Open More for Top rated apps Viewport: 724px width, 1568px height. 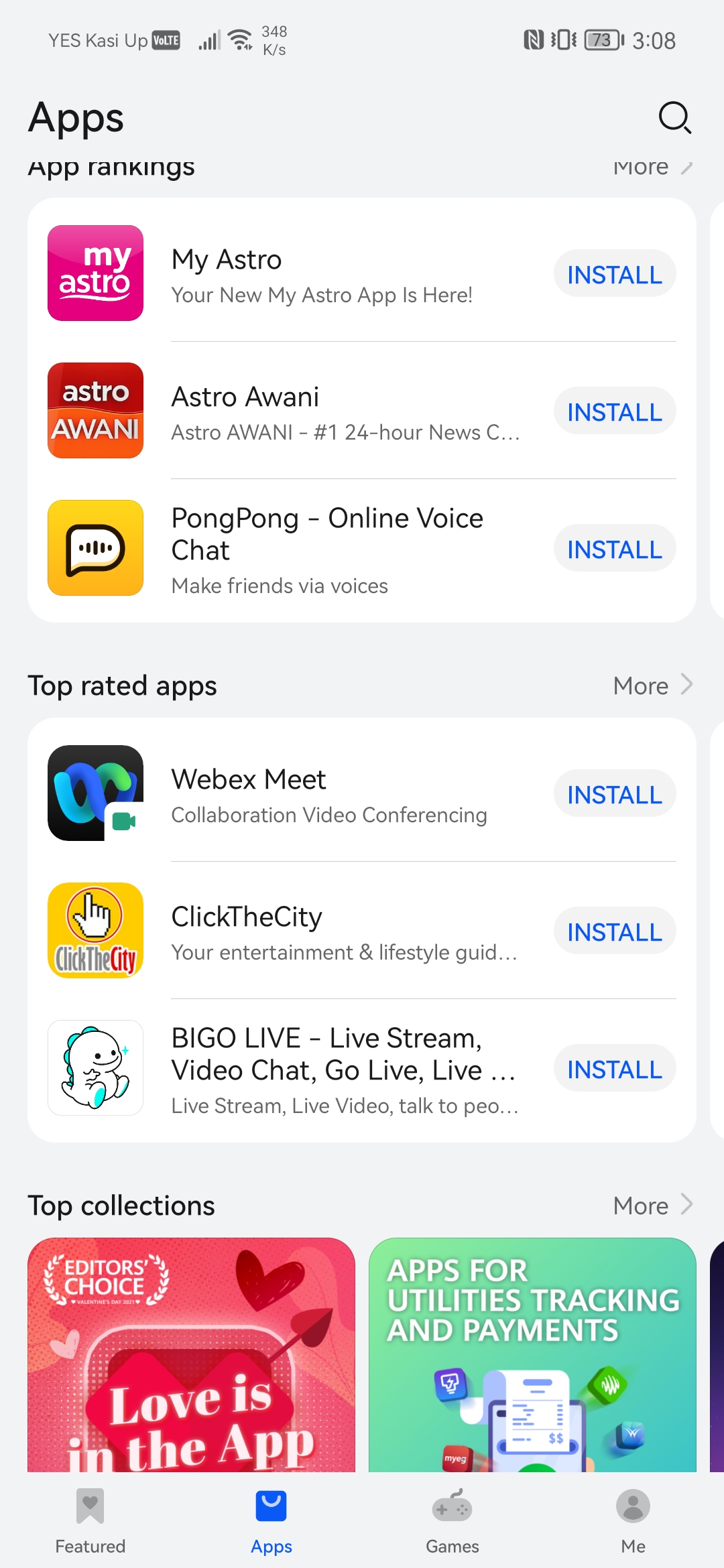[x=652, y=685]
